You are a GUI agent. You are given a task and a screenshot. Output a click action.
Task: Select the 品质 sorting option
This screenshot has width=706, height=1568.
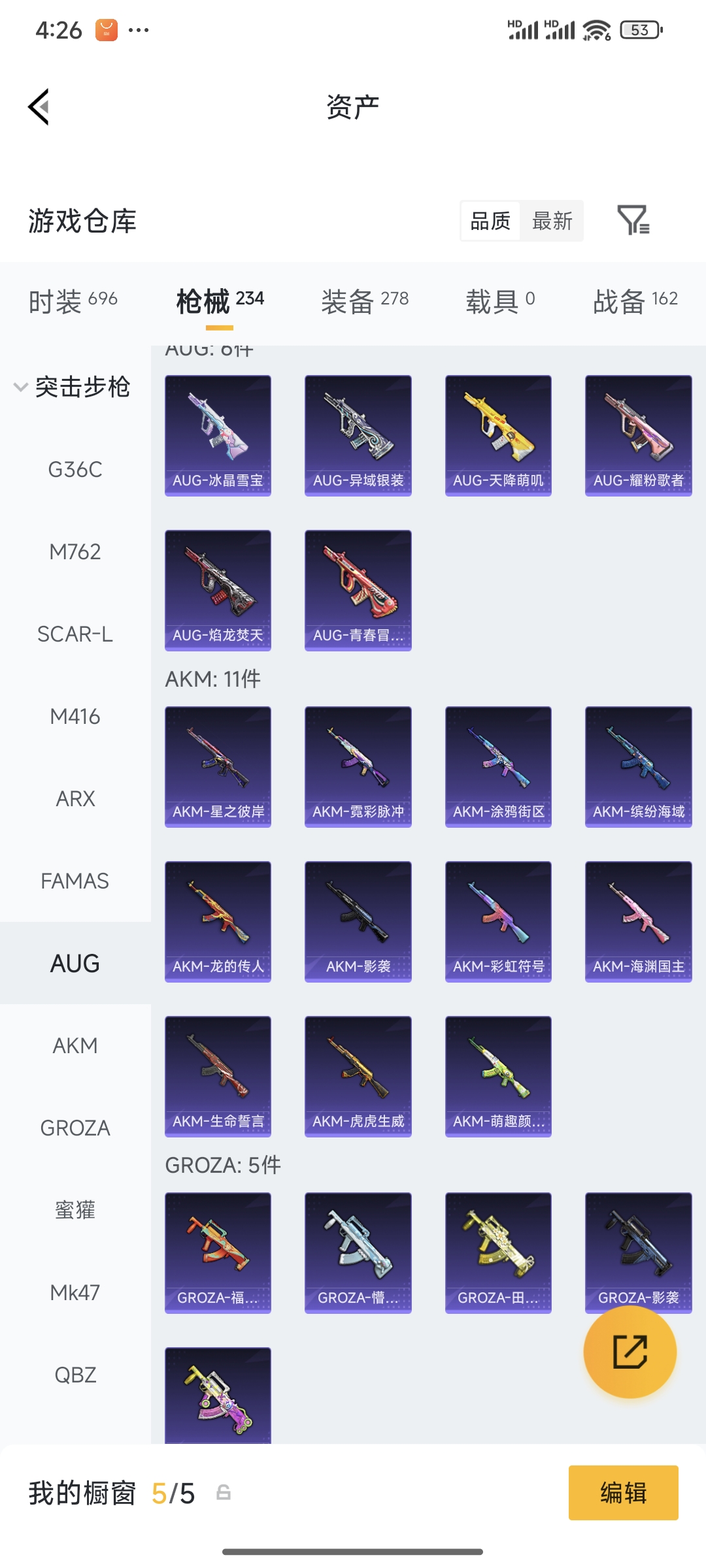tap(490, 221)
